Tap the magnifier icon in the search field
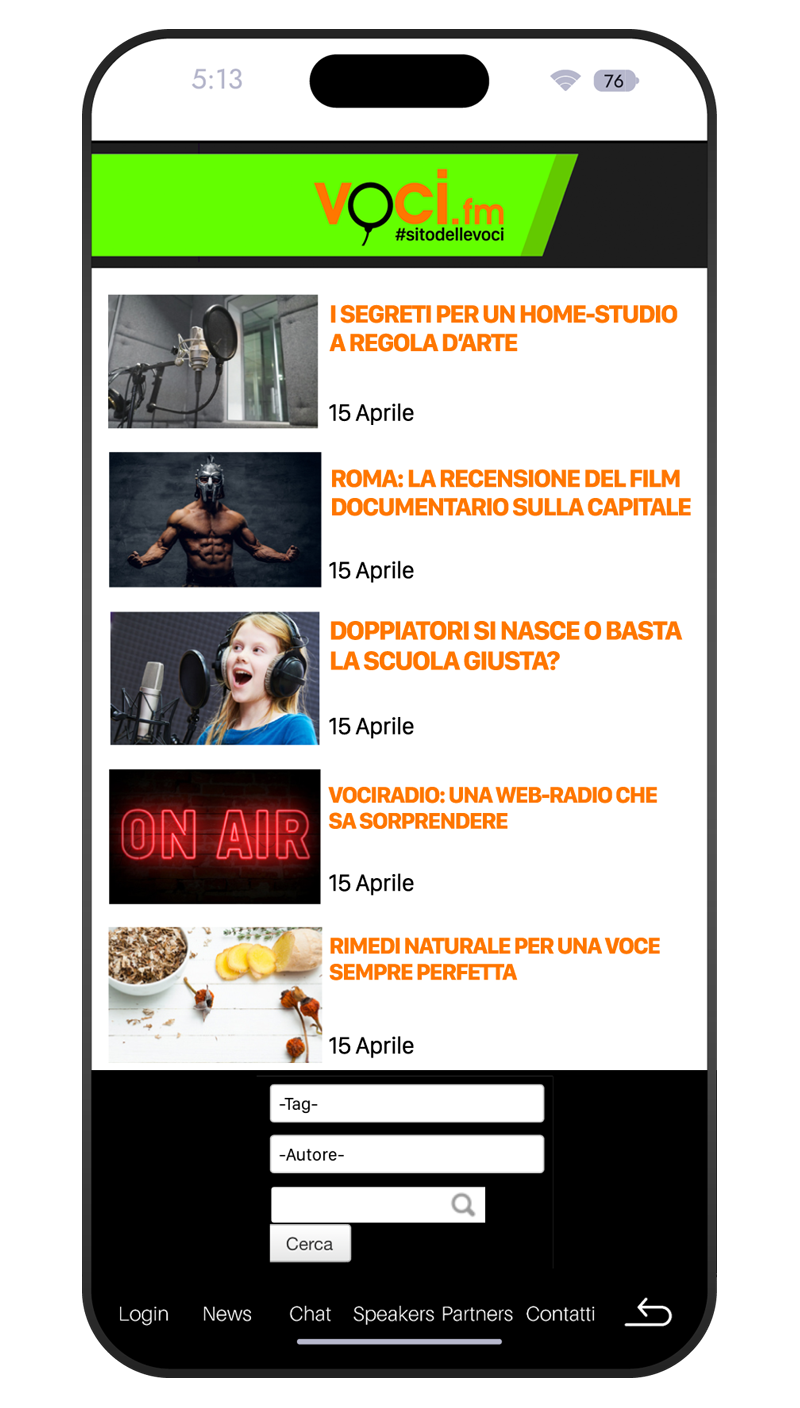 (x=463, y=1205)
